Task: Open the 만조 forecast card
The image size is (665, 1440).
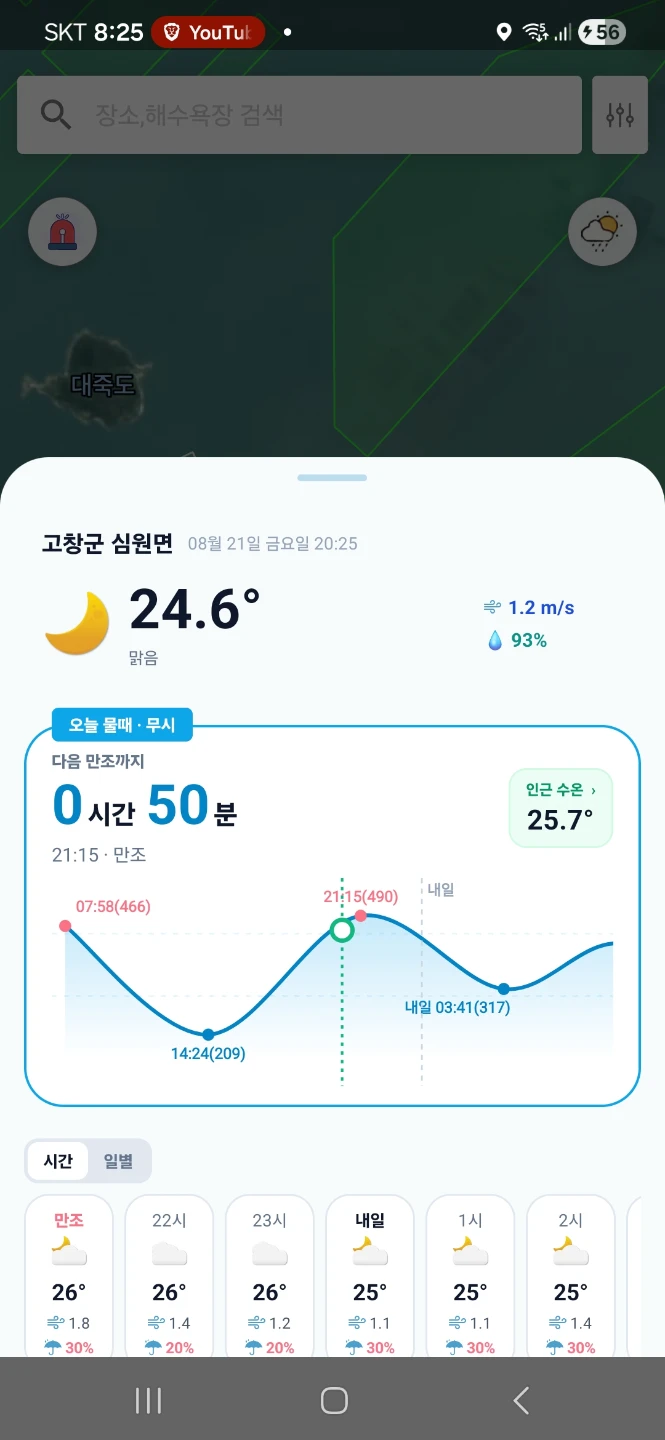Action: tap(69, 1277)
